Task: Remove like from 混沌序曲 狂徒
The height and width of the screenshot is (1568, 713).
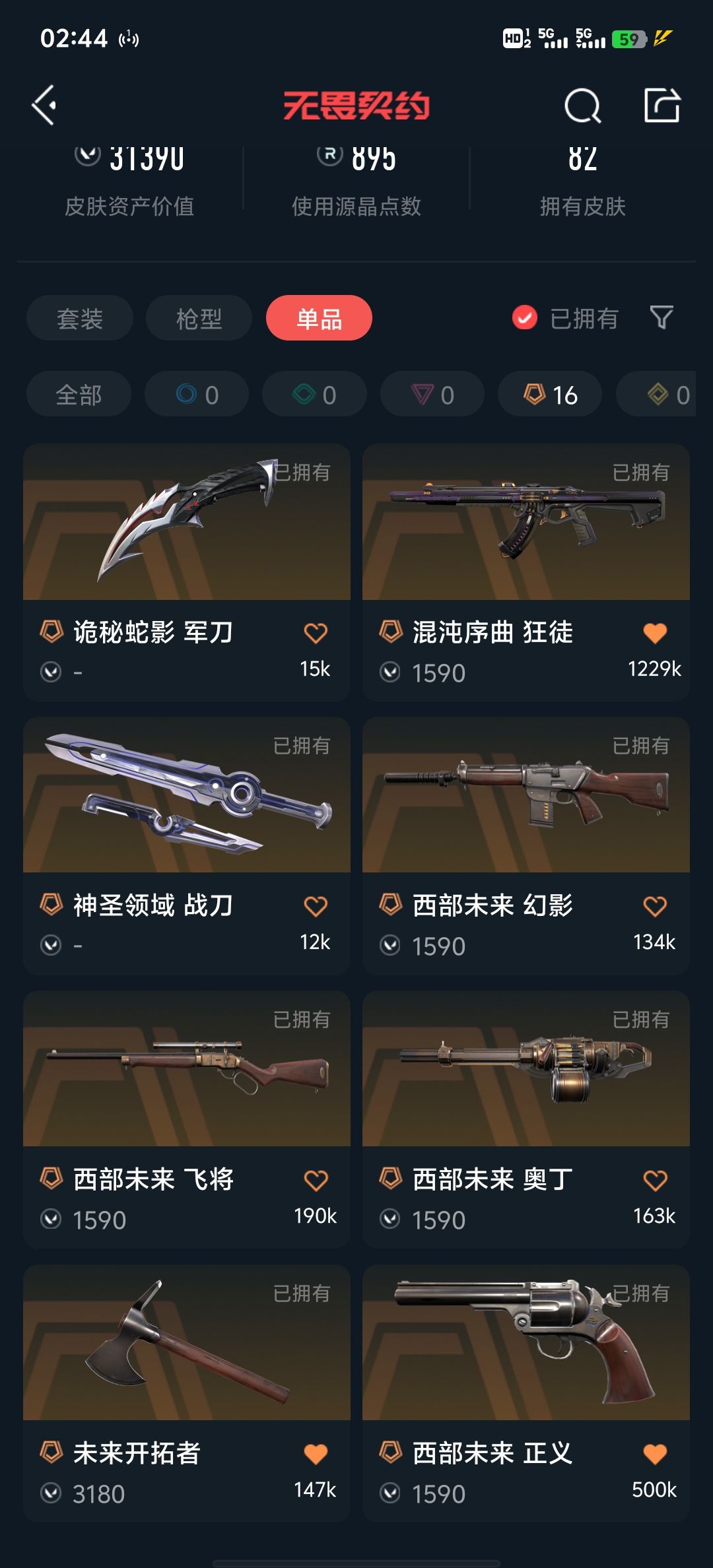Action: (x=655, y=633)
